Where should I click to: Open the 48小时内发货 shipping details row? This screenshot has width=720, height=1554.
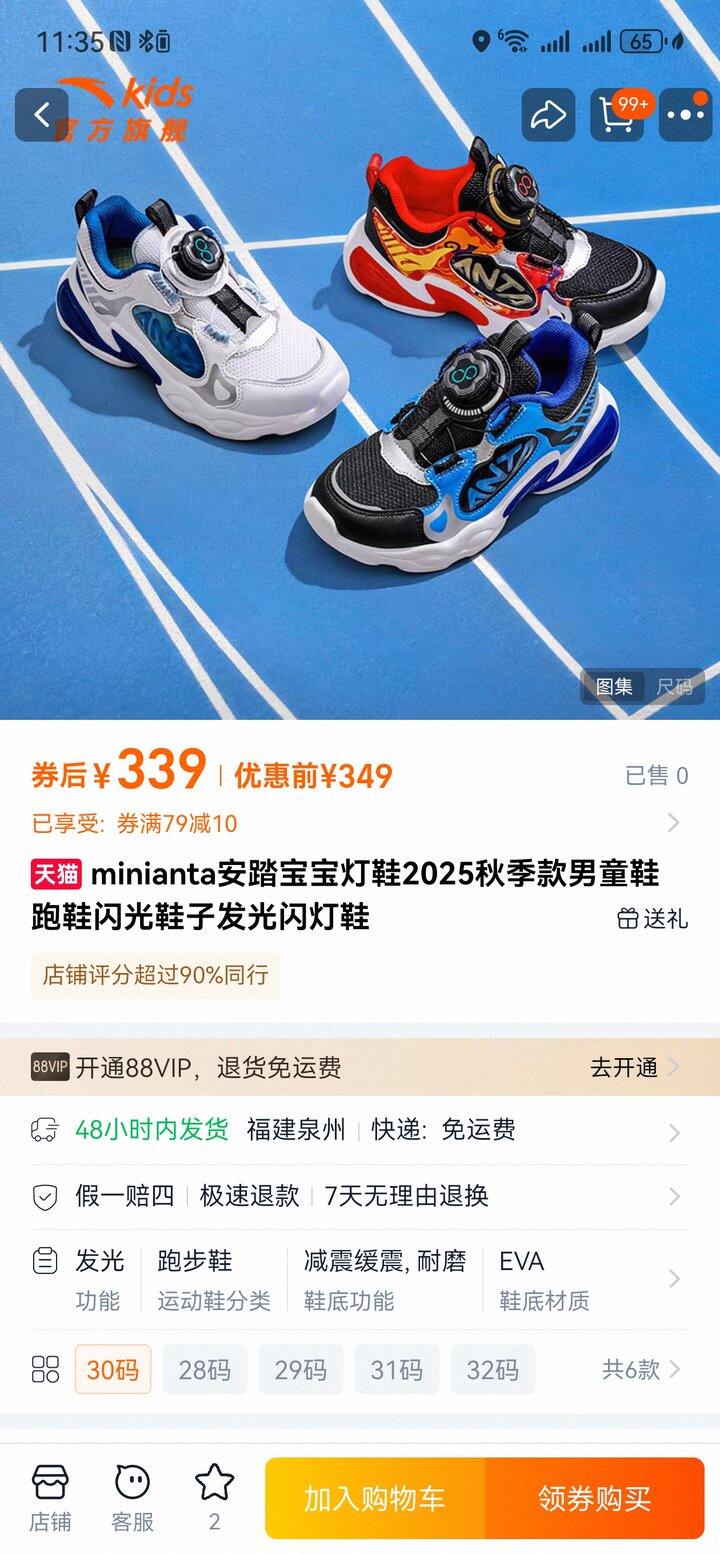[360, 1131]
